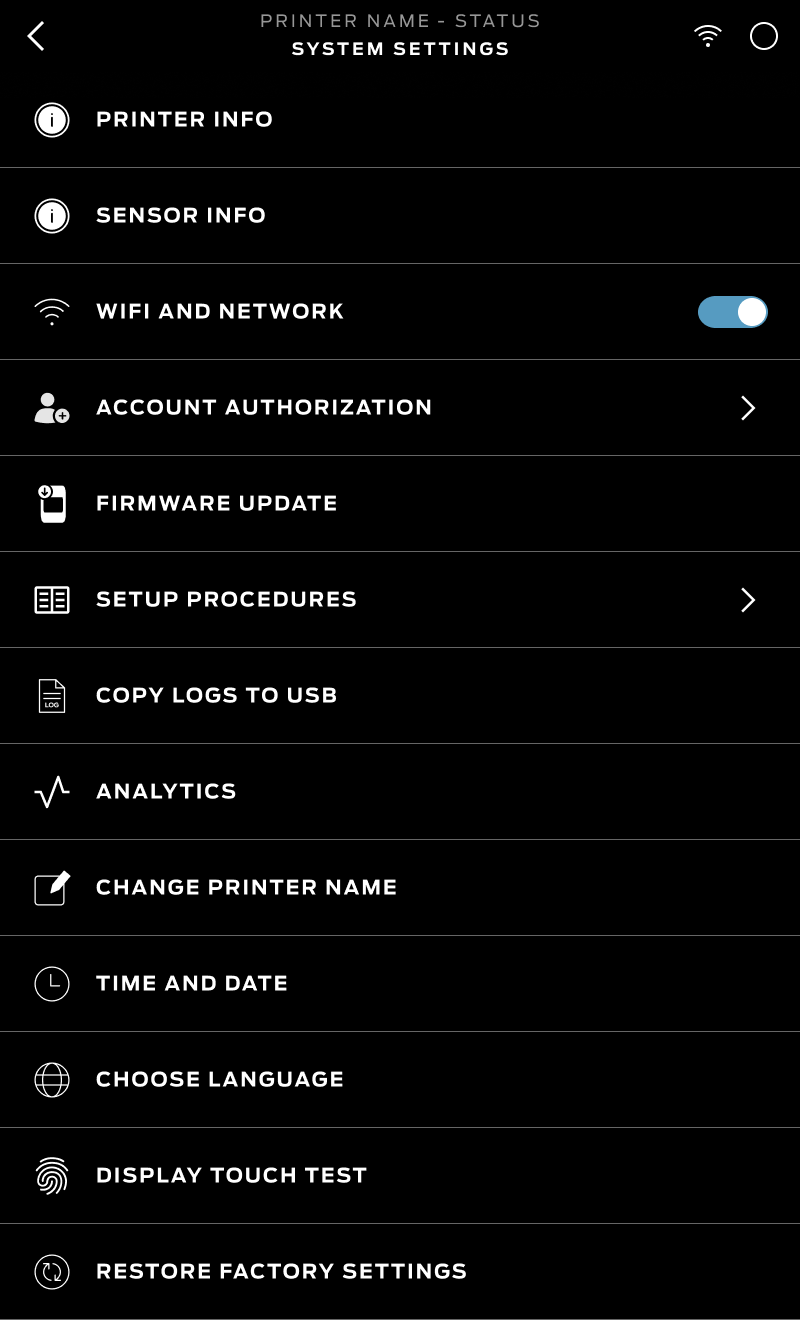Click the back arrow at top left
Image resolution: width=800 pixels, height=1320 pixels.
coord(37,36)
